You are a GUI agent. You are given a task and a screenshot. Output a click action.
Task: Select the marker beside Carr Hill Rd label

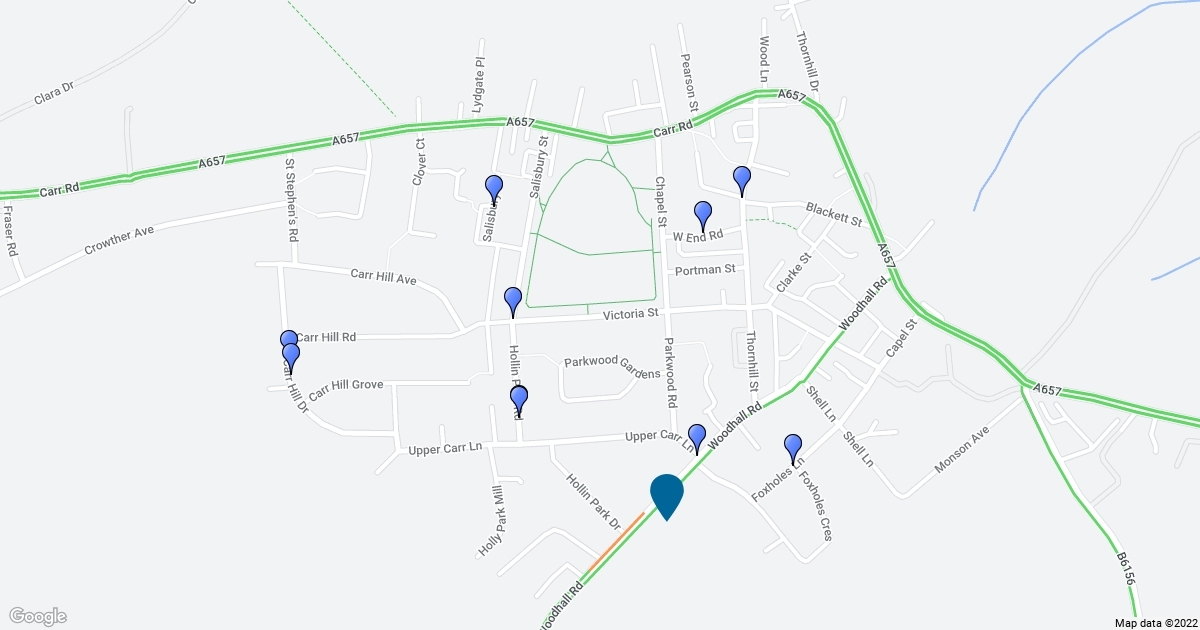[x=288, y=341]
